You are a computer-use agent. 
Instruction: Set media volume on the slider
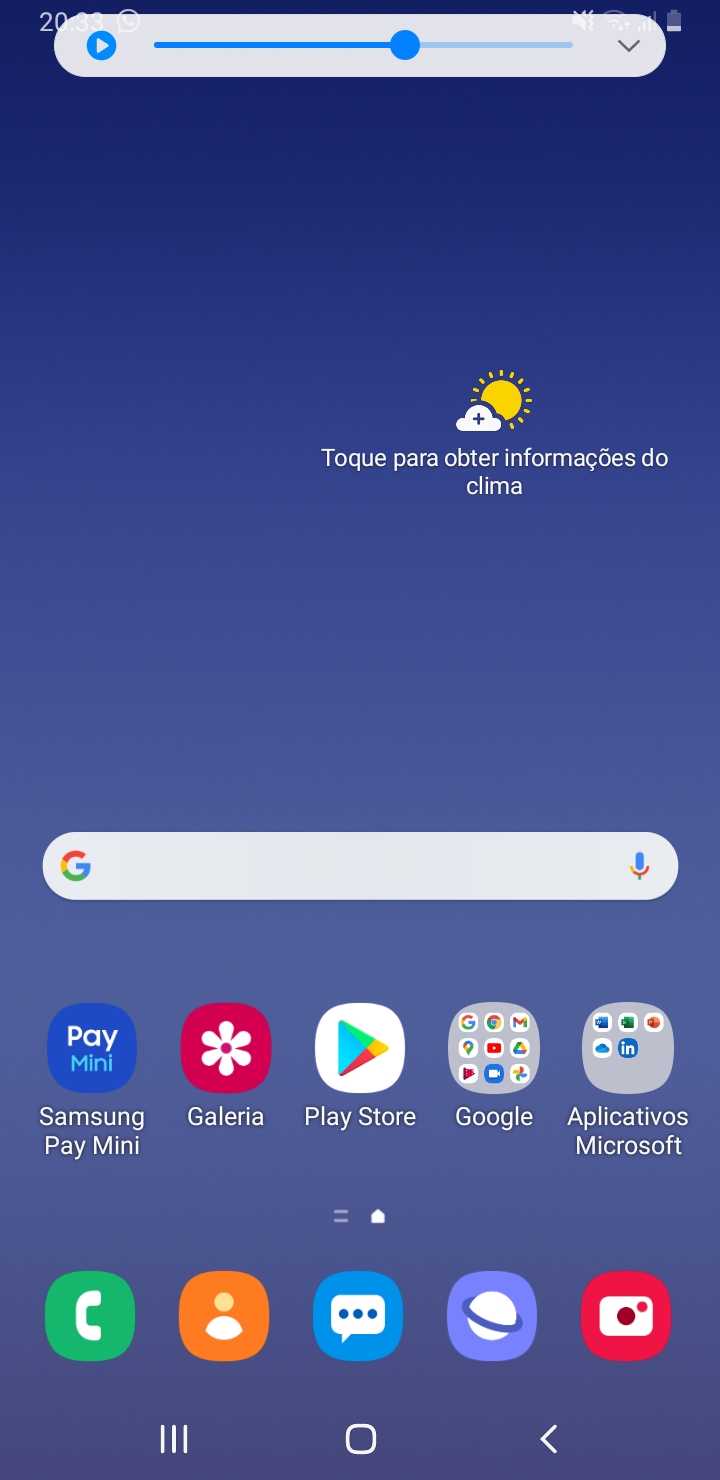(404, 45)
